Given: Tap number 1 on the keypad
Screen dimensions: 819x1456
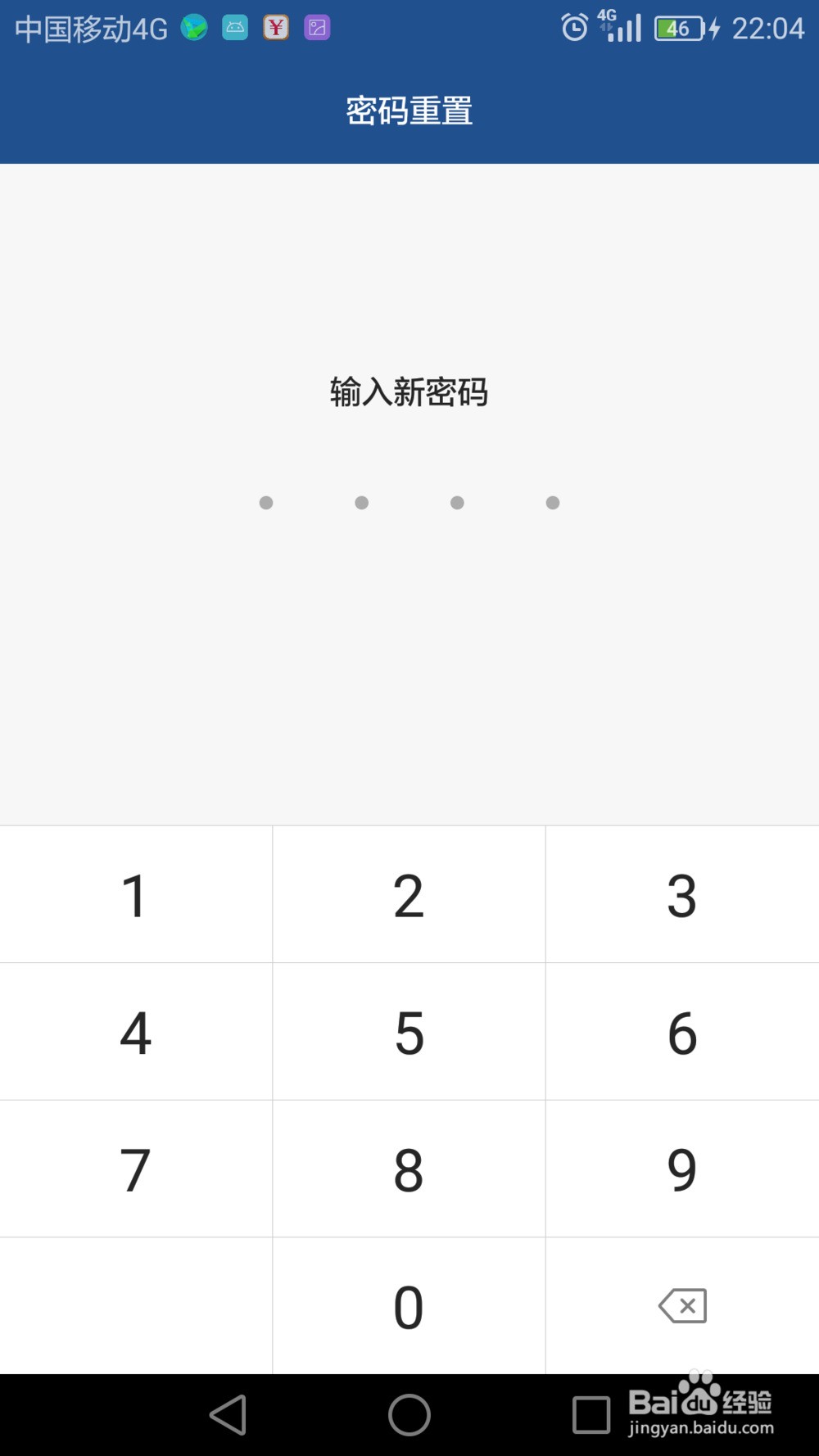Looking at the screenshot, I should coord(136,894).
